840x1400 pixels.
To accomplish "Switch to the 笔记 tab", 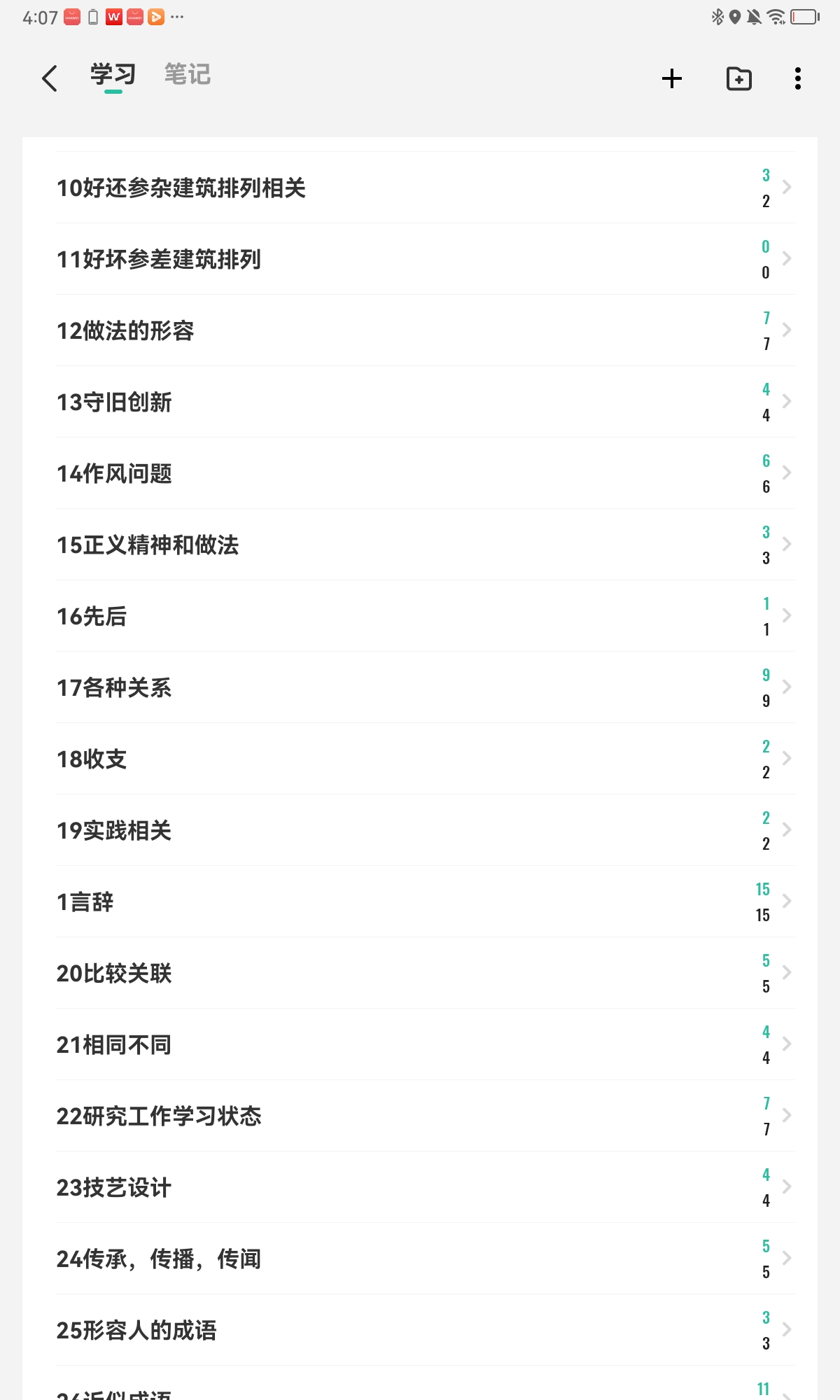I will tap(188, 74).
